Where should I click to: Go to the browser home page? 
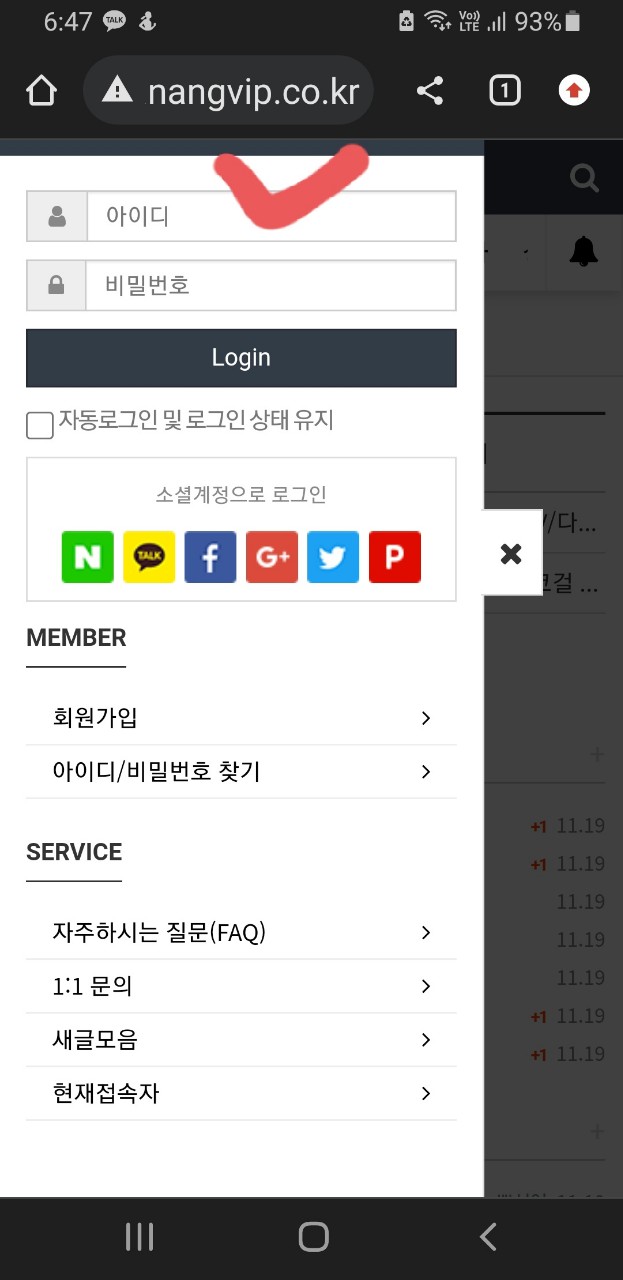(x=41, y=92)
